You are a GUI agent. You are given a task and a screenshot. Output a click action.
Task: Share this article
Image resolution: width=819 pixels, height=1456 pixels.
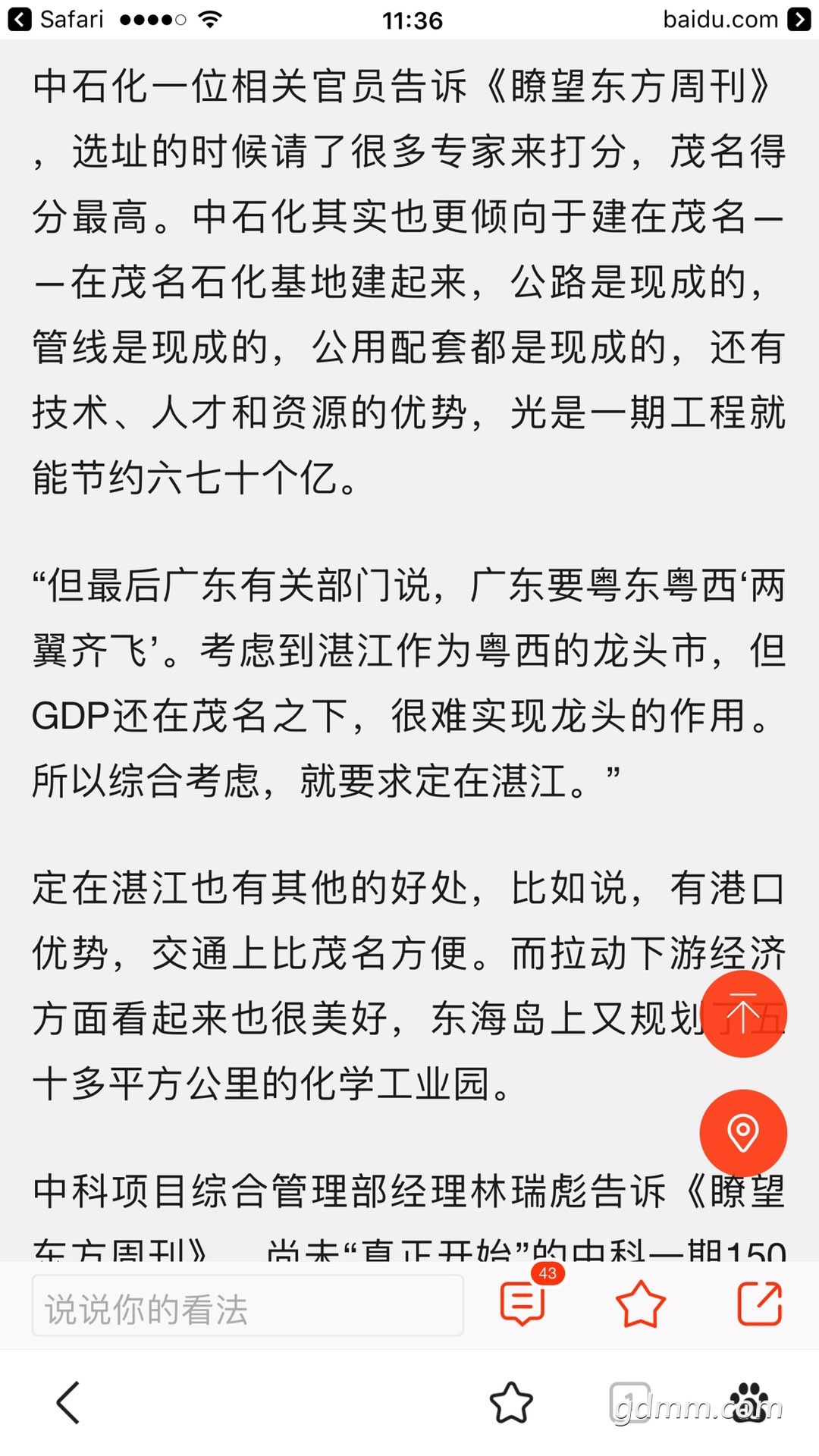click(x=759, y=1304)
